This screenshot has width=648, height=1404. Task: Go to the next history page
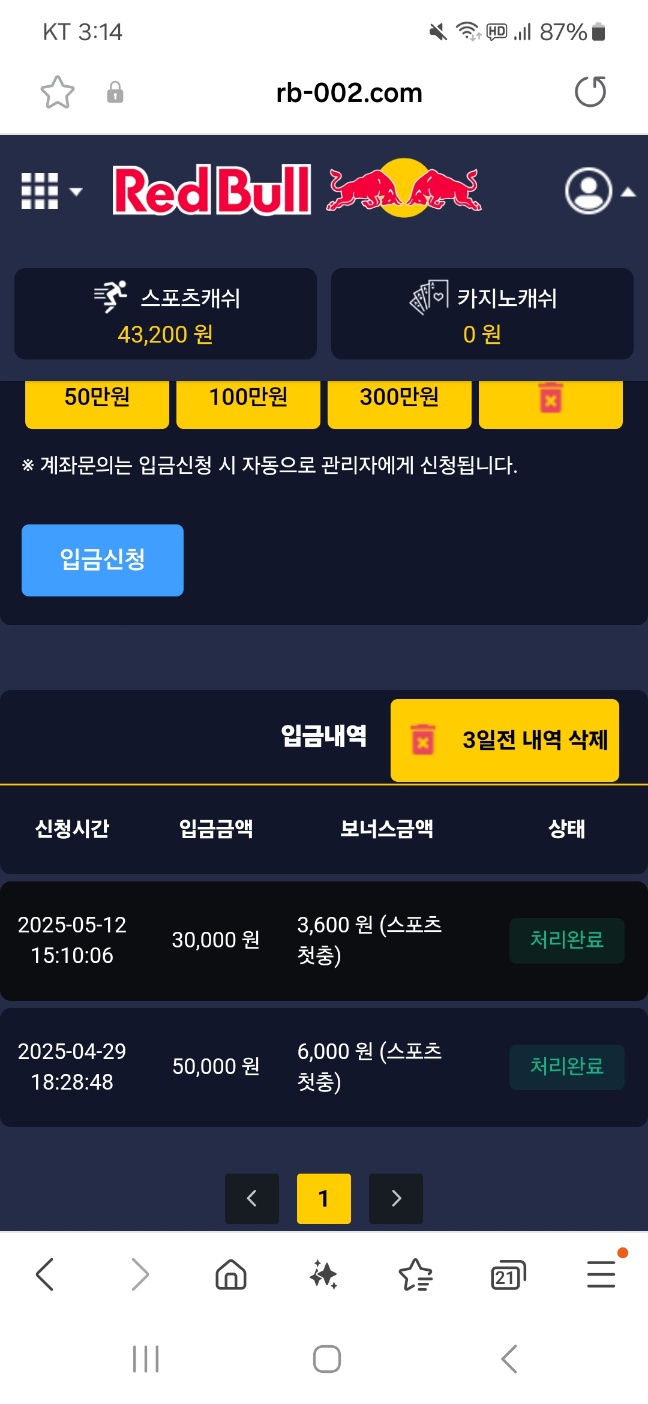tap(396, 1198)
